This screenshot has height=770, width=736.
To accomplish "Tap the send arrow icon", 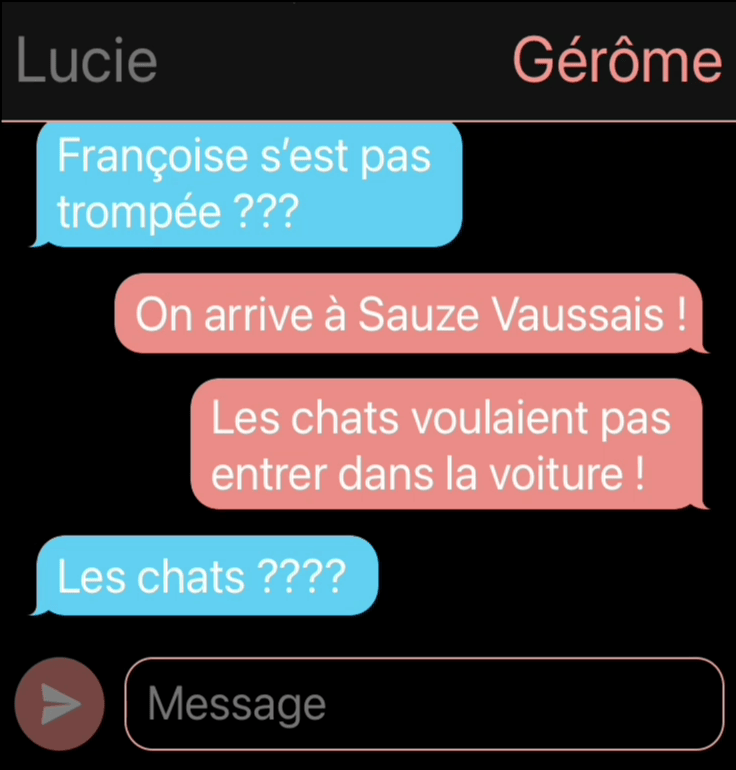I will pos(60,704).
